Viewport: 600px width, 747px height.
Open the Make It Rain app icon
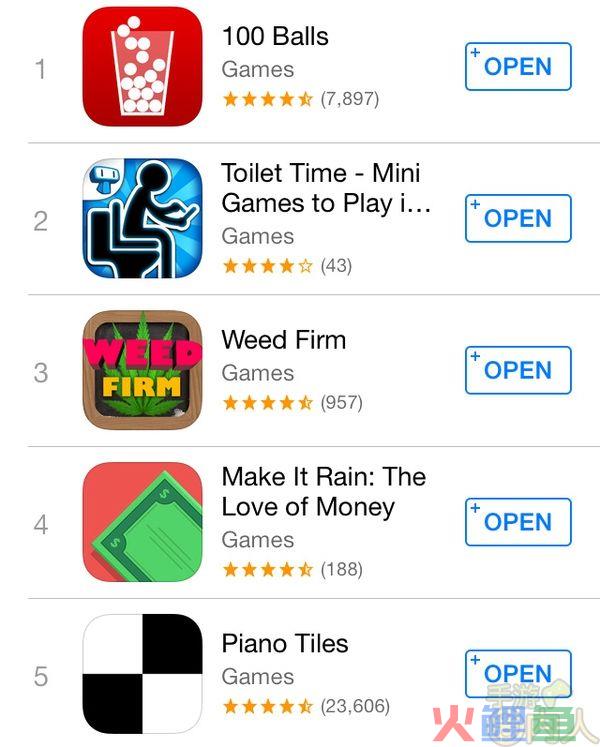pos(142,522)
